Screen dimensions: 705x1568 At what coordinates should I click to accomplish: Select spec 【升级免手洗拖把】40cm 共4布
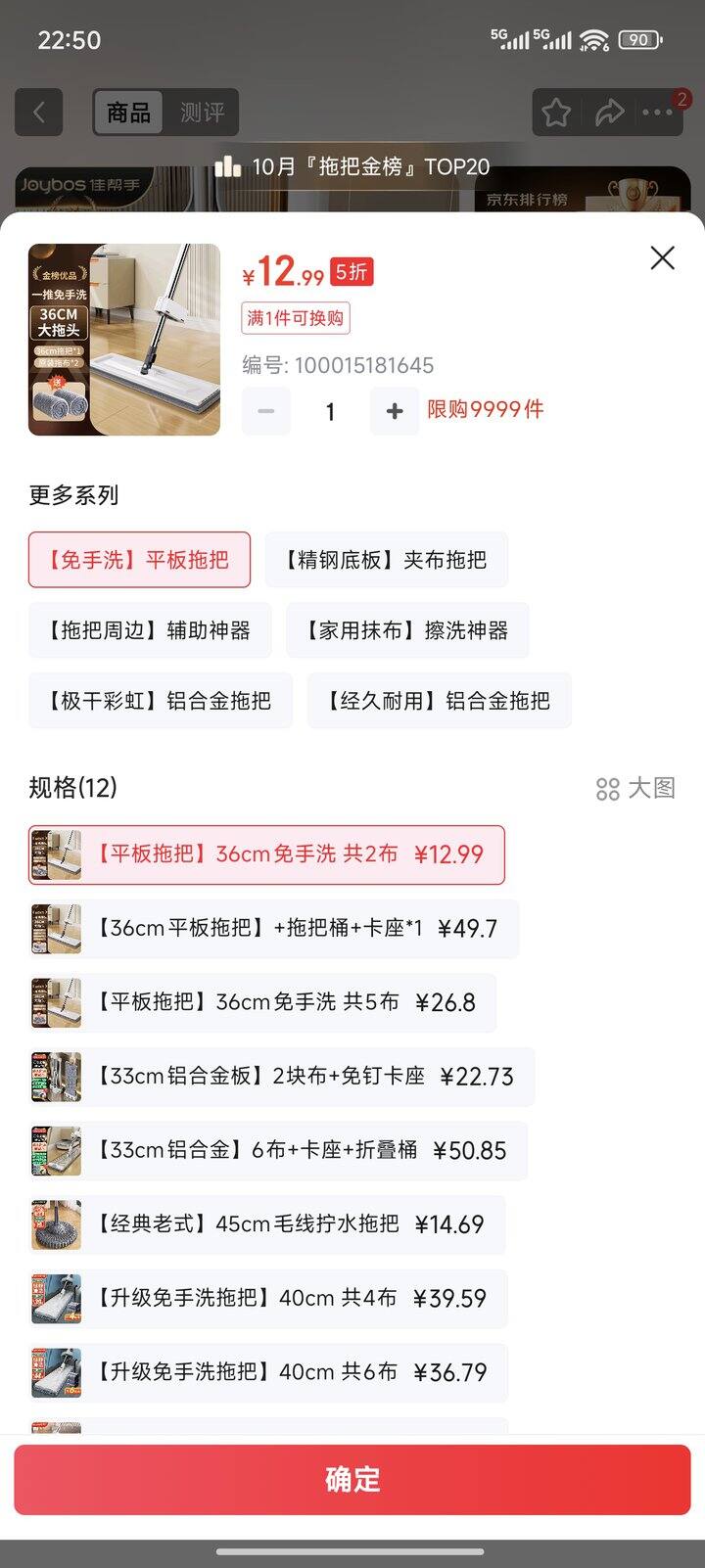click(268, 1299)
